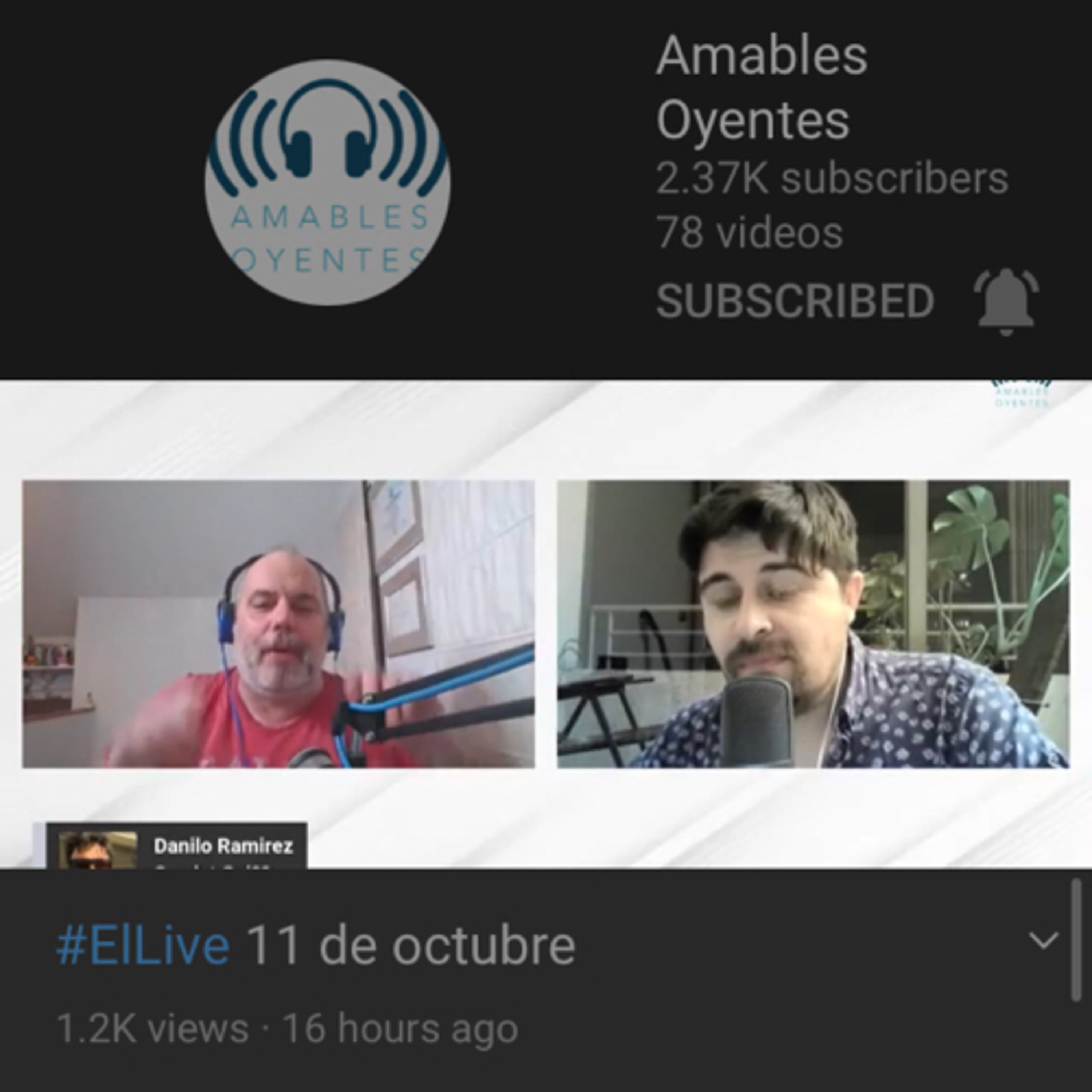Play the #ElLive 11 de octubre video

[x=546, y=624]
